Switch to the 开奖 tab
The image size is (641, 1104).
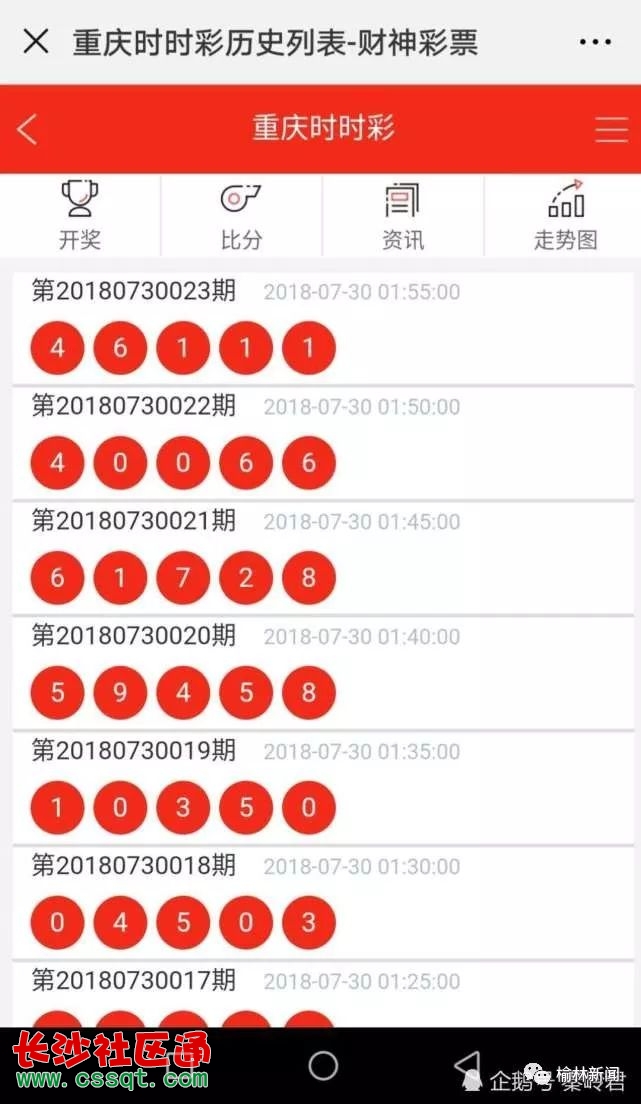pos(80,215)
